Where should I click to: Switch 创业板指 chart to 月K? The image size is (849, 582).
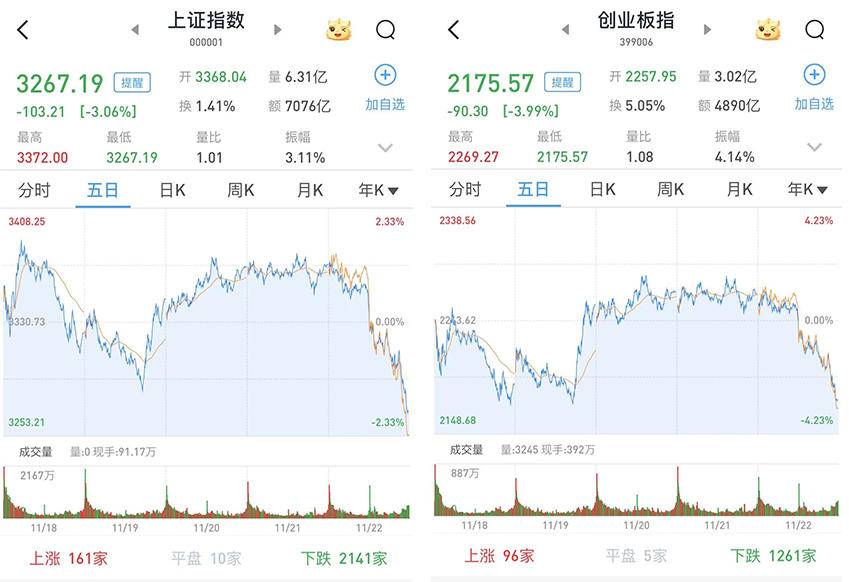[x=739, y=189]
